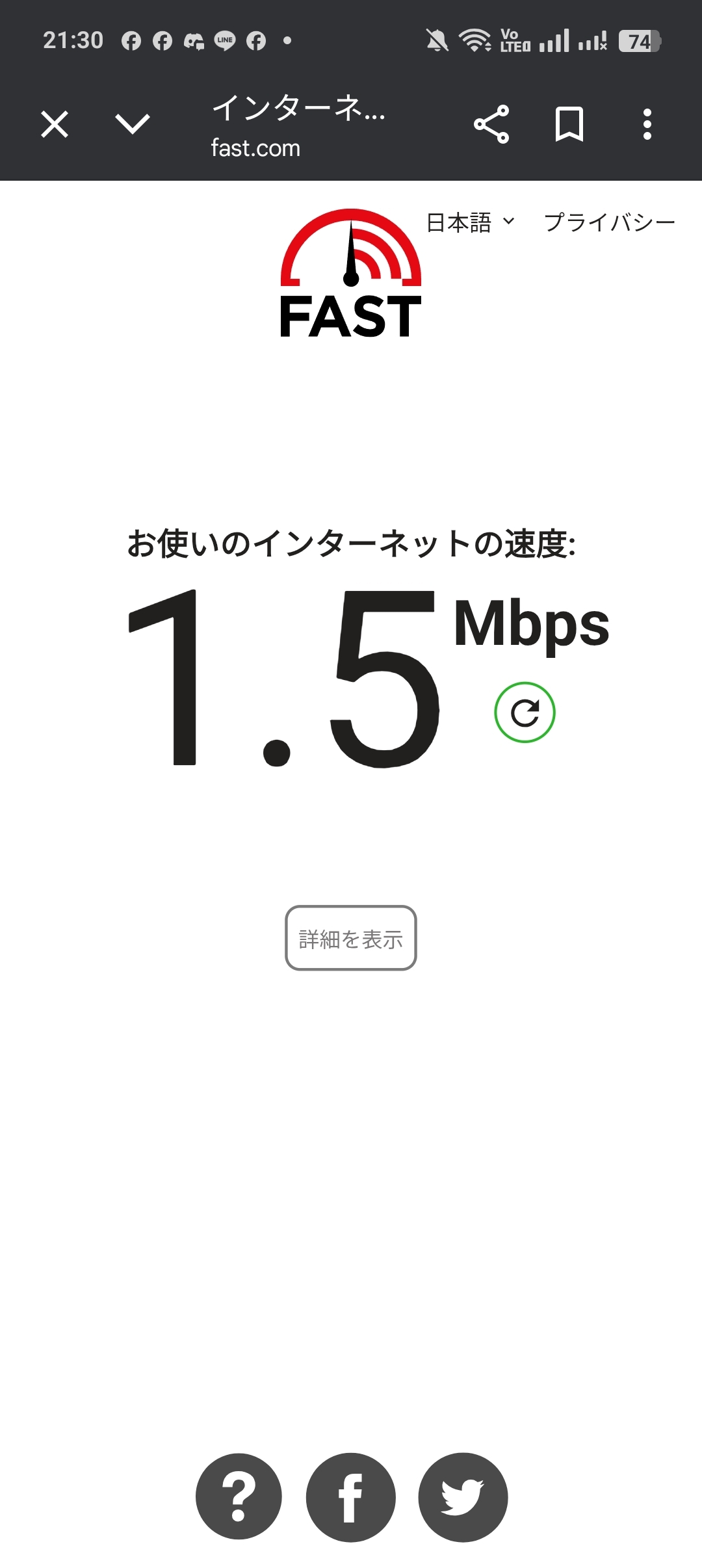The height and width of the screenshot is (1568, 702).
Task: Rerun the speed test with the refresh icon
Action: point(525,712)
